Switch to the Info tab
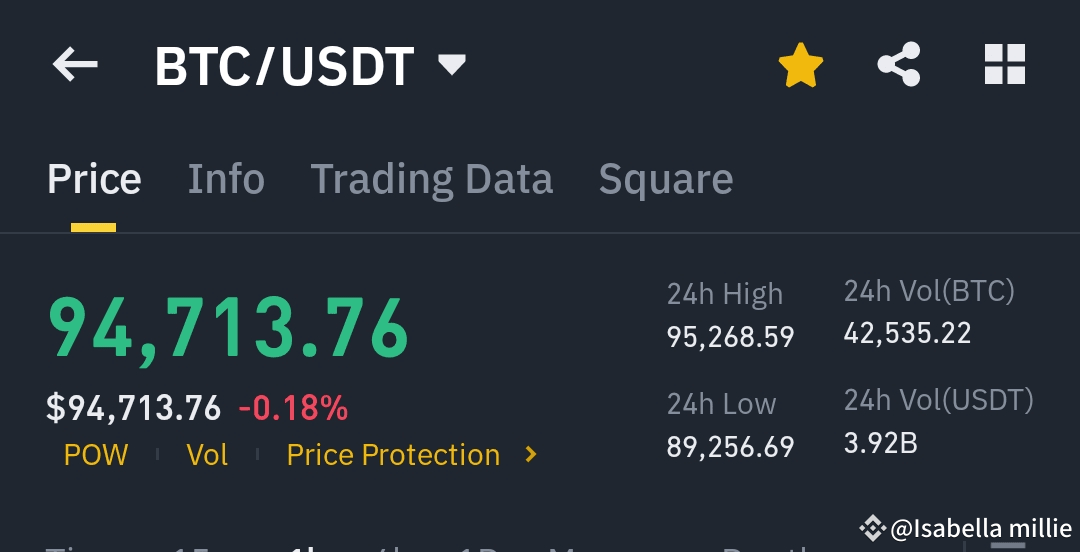Screen dimensions: 1080x552 coord(226,180)
